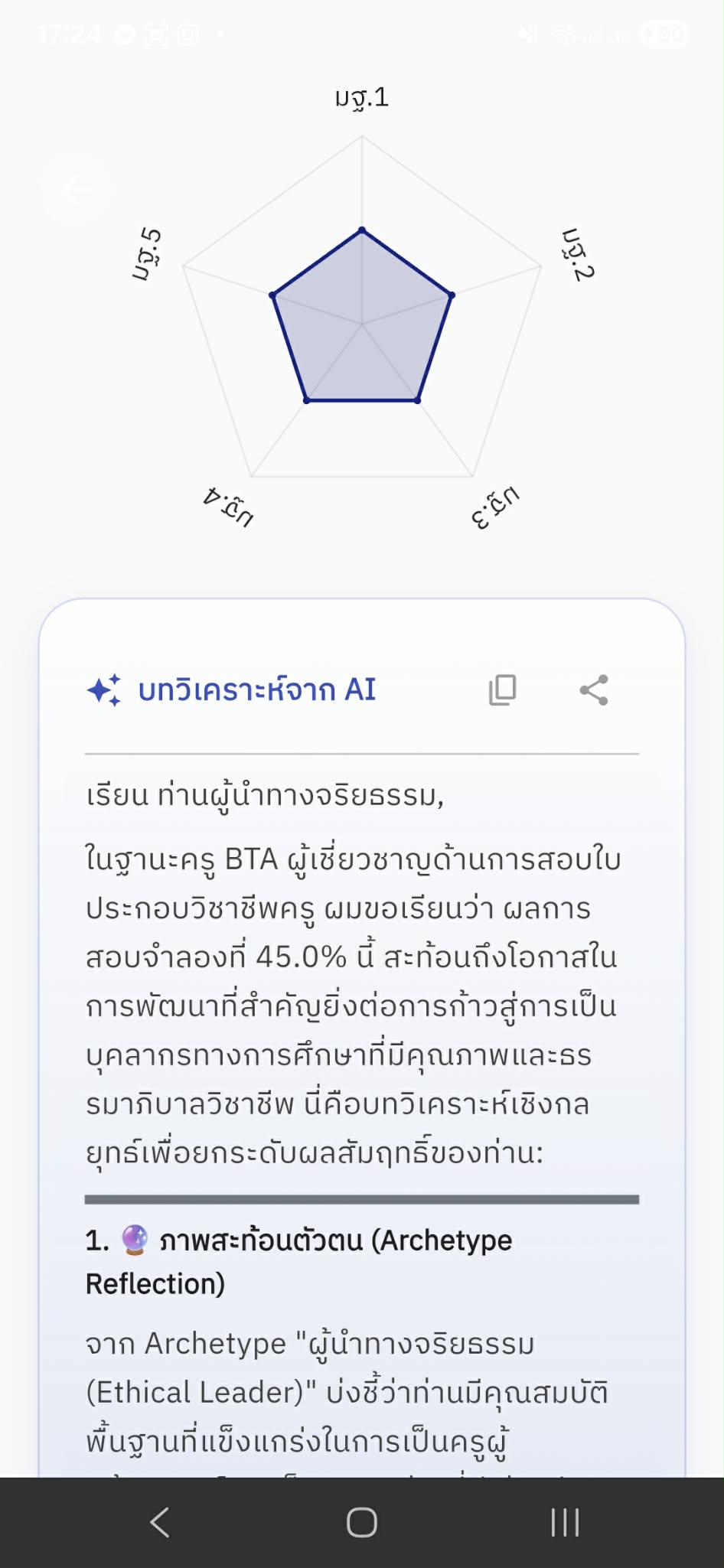
Task: Select the มฐ.3 vertex on the radar chart
Action: point(416,399)
